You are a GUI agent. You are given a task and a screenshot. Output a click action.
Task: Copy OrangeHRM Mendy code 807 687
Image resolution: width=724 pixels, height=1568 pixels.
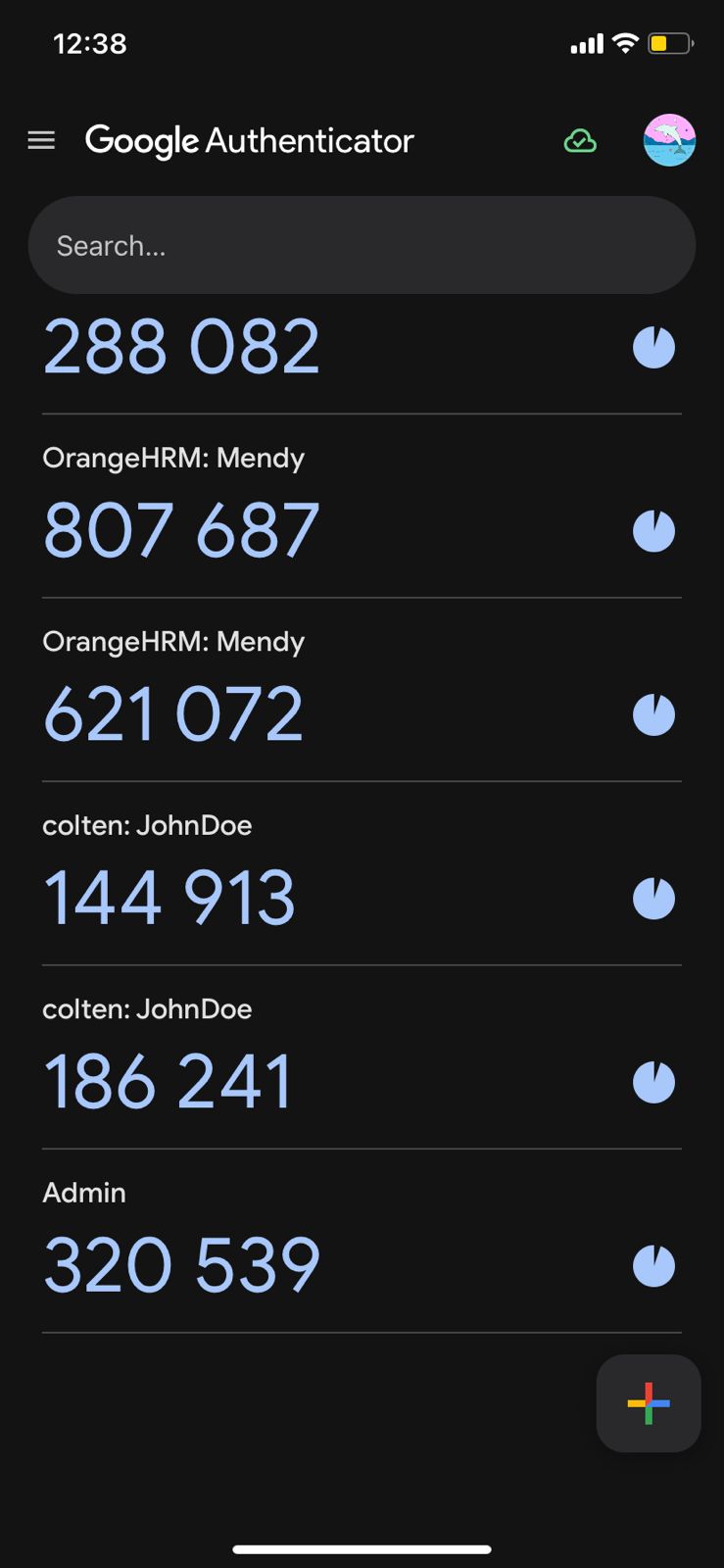[x=182, y=530]
